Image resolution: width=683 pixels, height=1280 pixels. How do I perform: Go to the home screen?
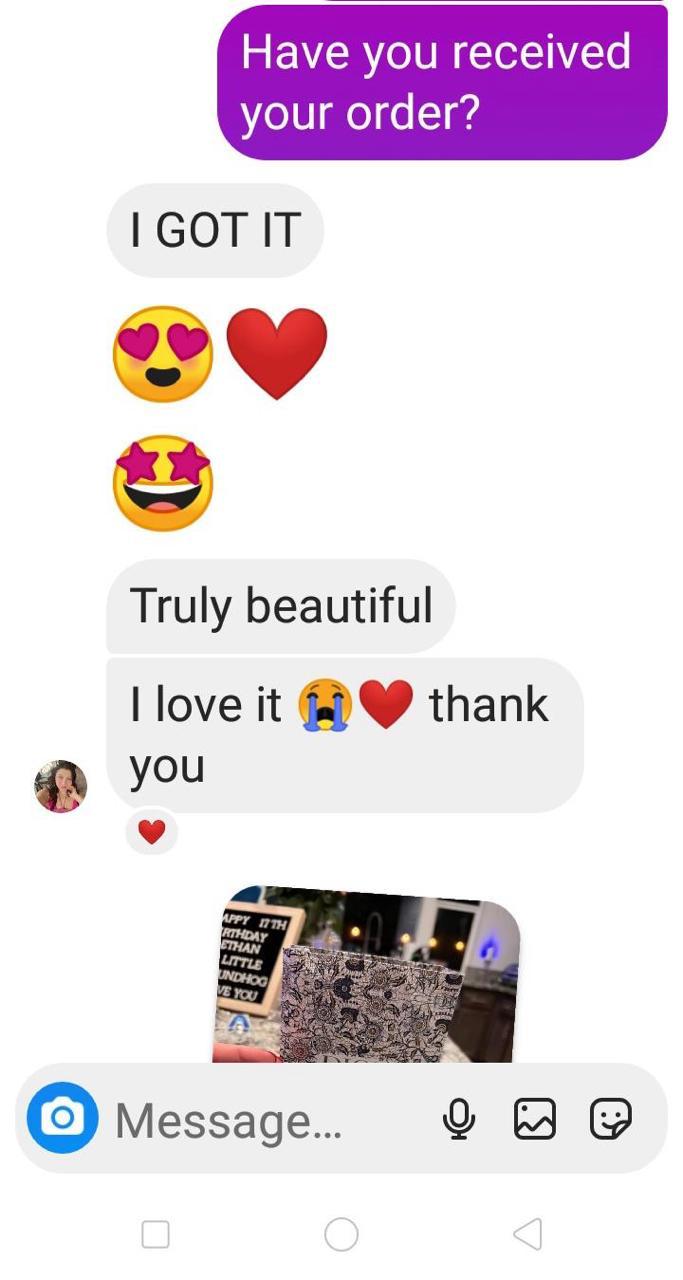pyautogui.click(x=341, y=1234)
